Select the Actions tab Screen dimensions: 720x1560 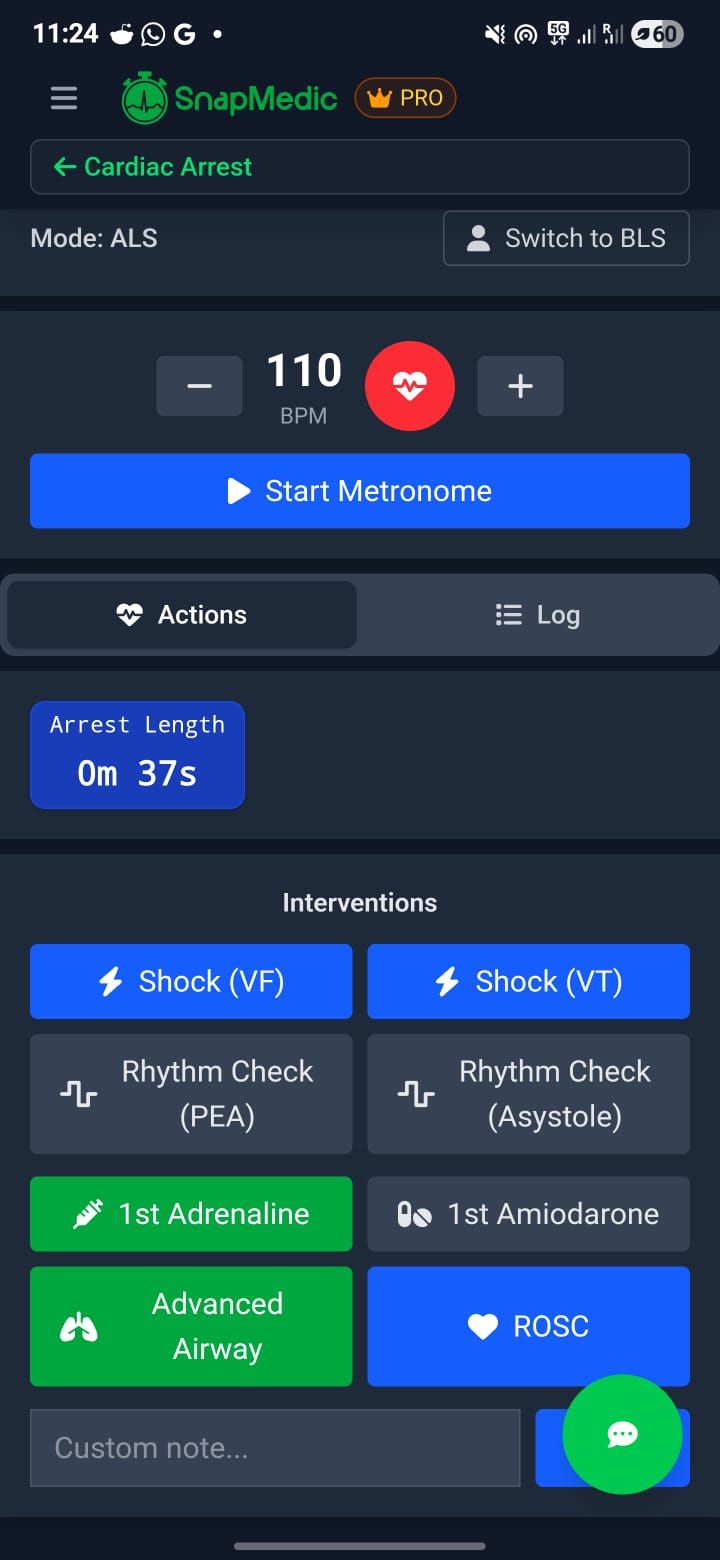coord(182,615)
